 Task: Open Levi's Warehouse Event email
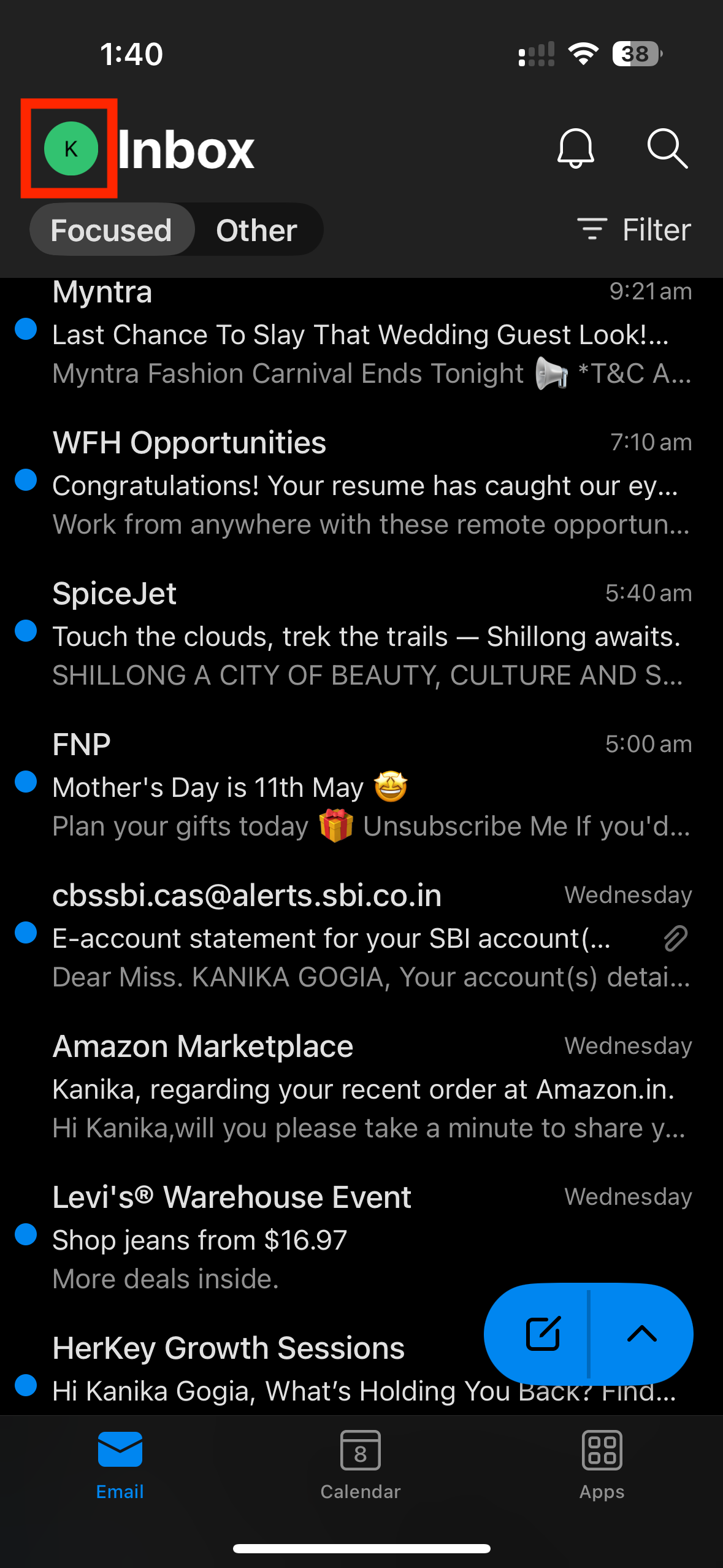tap(362, 1237)
